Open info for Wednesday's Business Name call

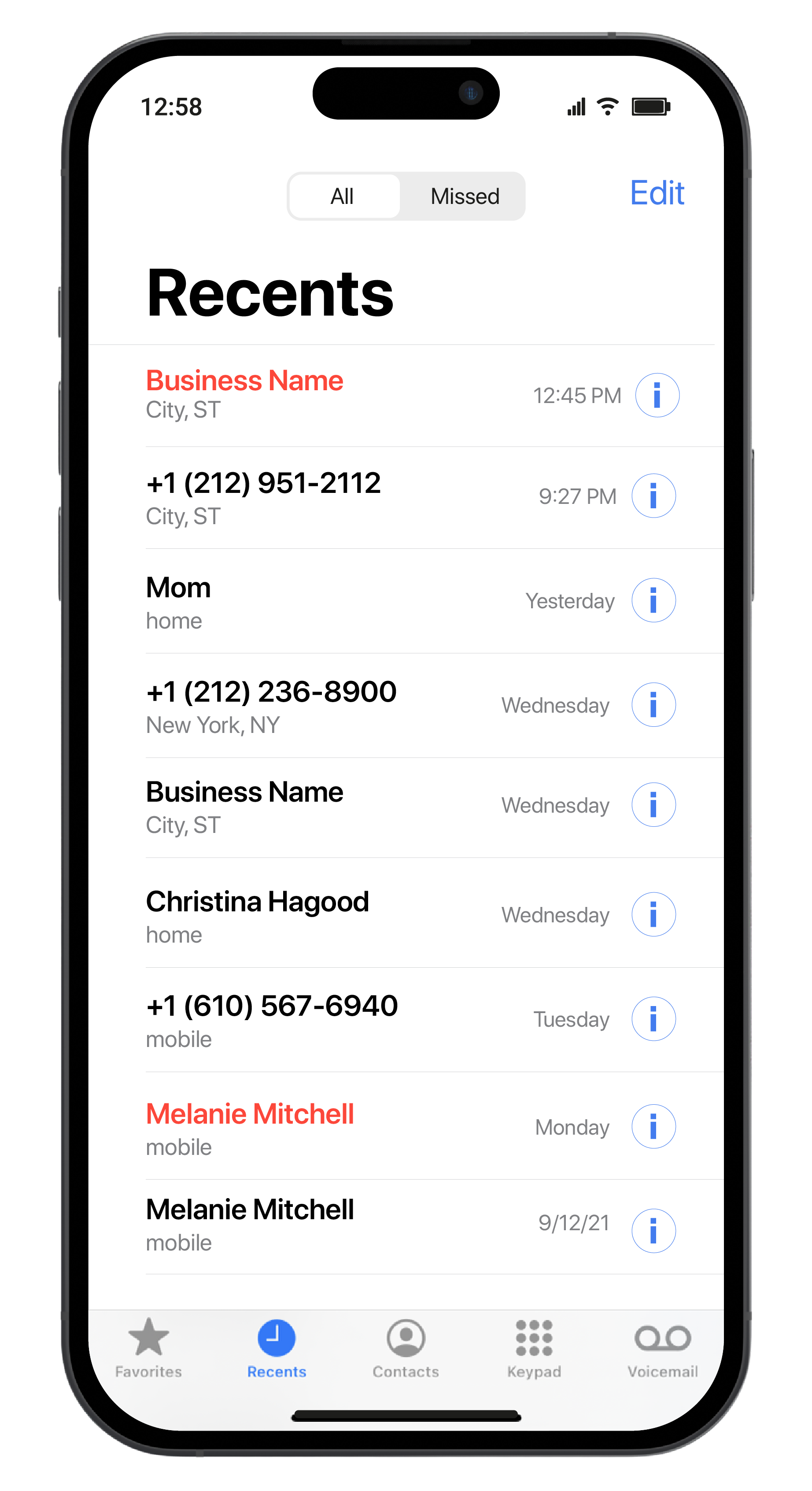[x=653, y=805]
